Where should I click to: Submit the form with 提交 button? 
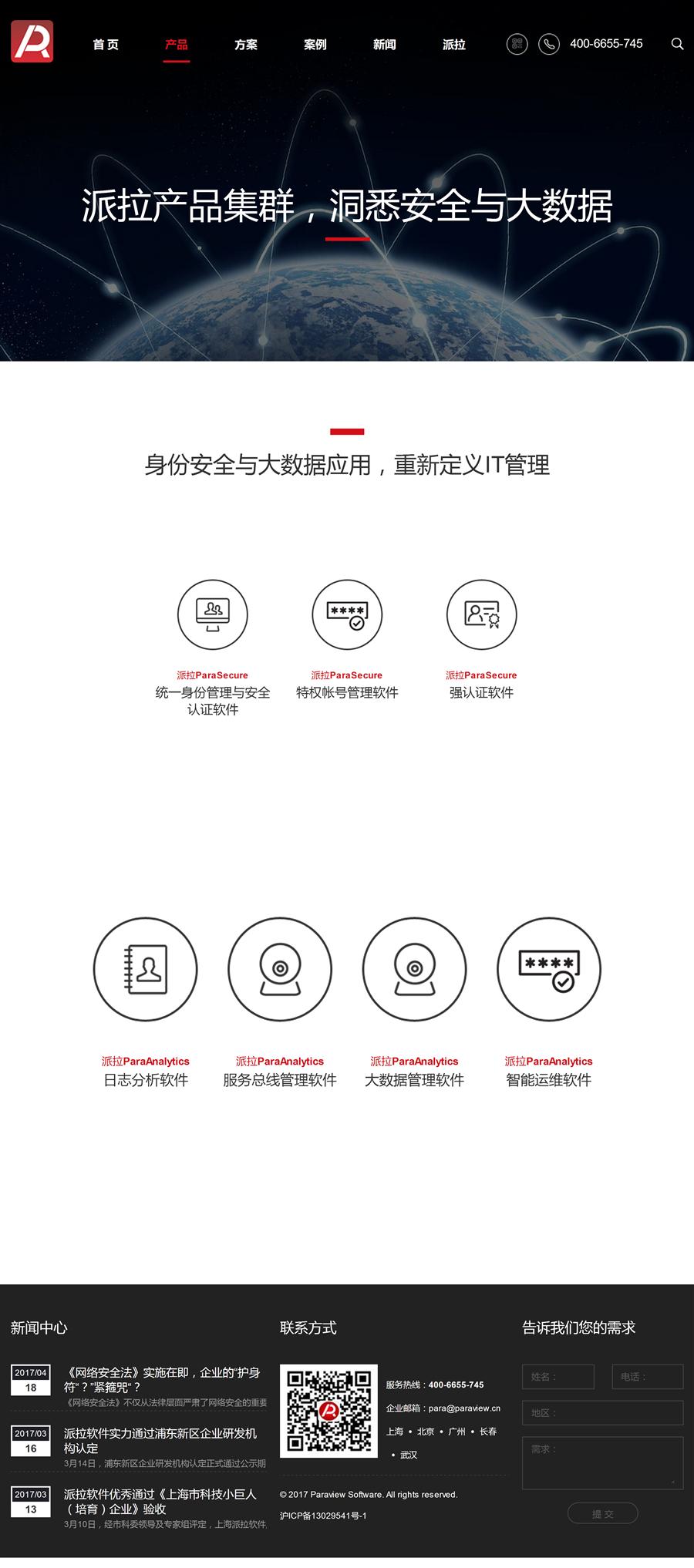pos(602,1513)
